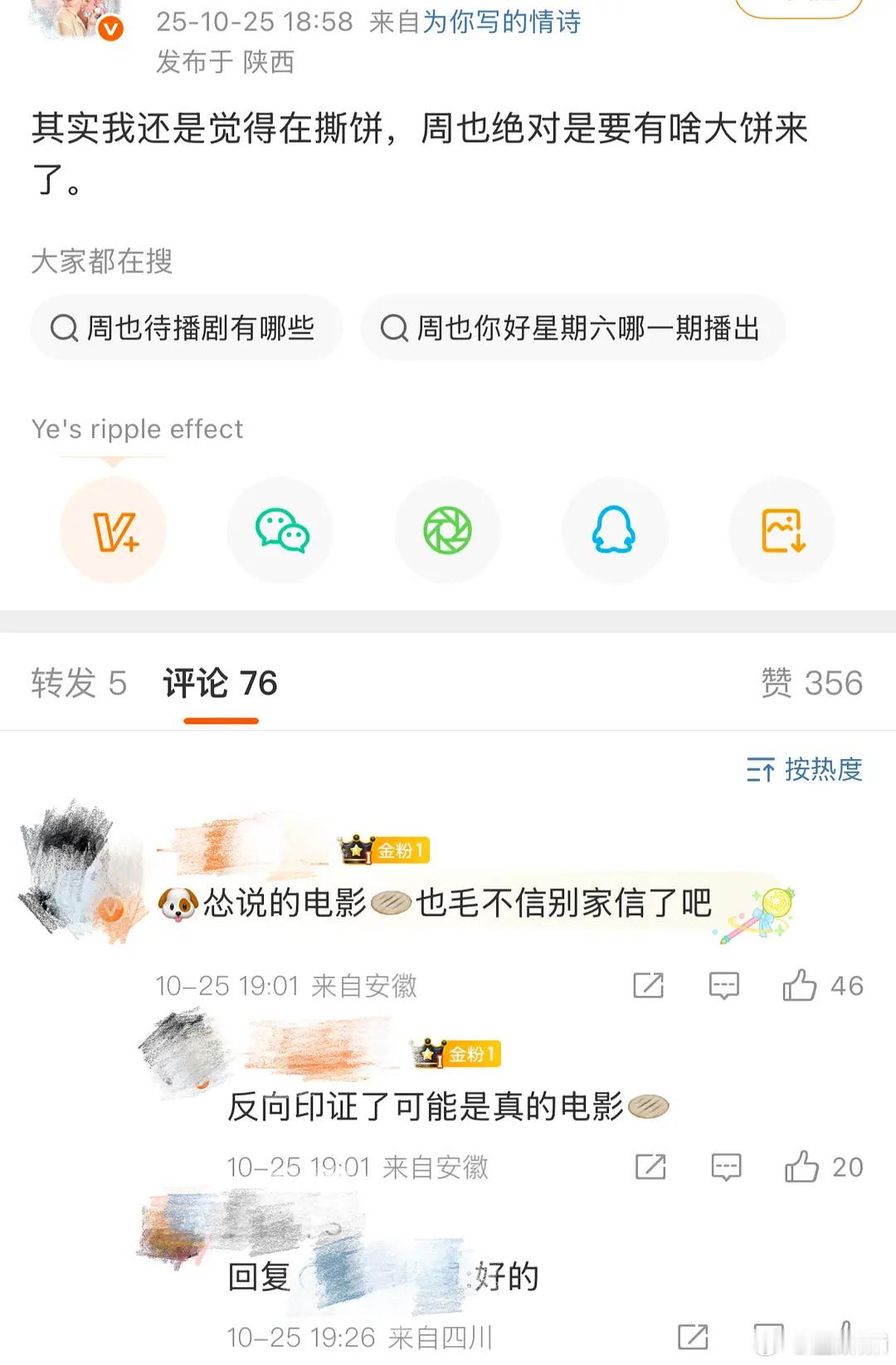The image size is (896, 1365).
Task: Share post via the orange V+ icon
Action: coord(114,531)
